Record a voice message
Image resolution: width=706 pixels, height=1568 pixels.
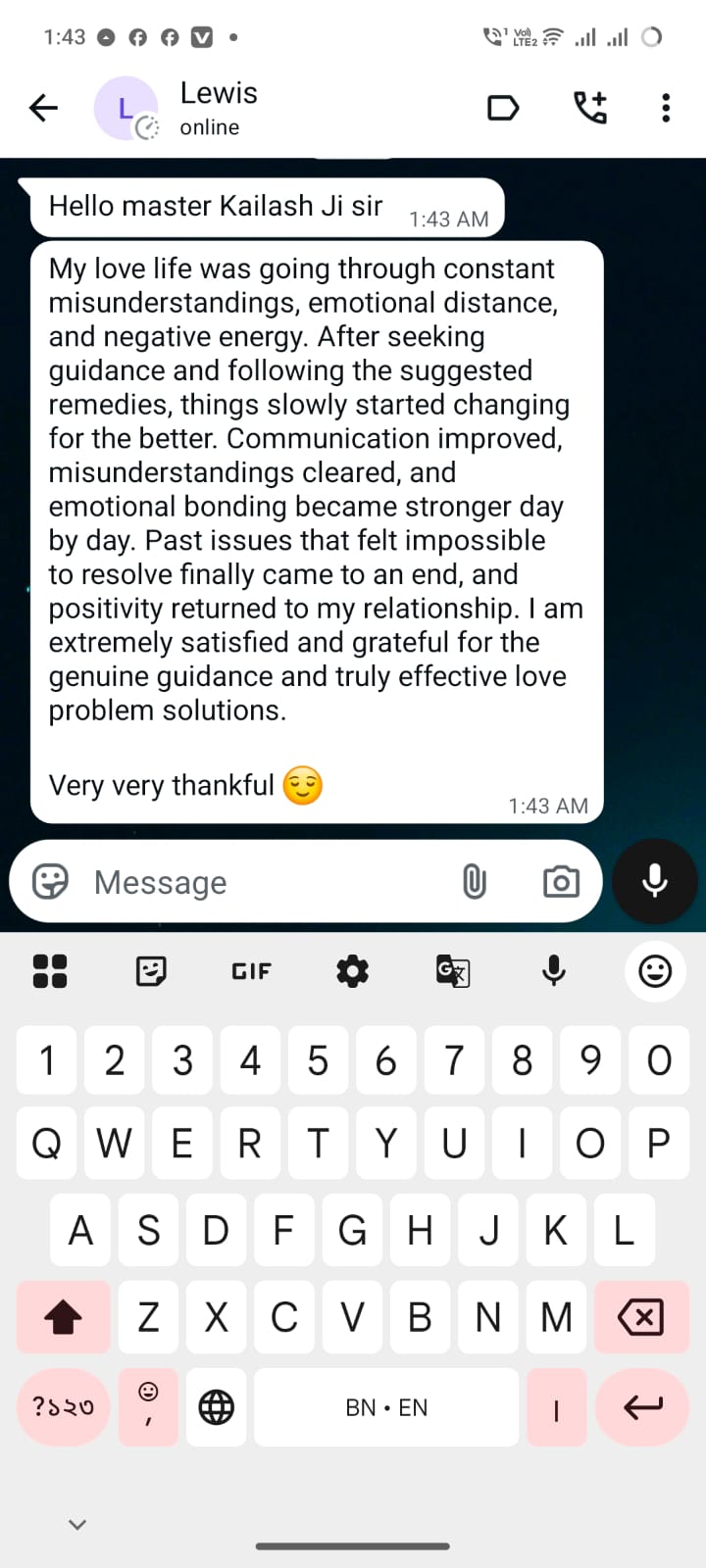[x=654, y=881]
